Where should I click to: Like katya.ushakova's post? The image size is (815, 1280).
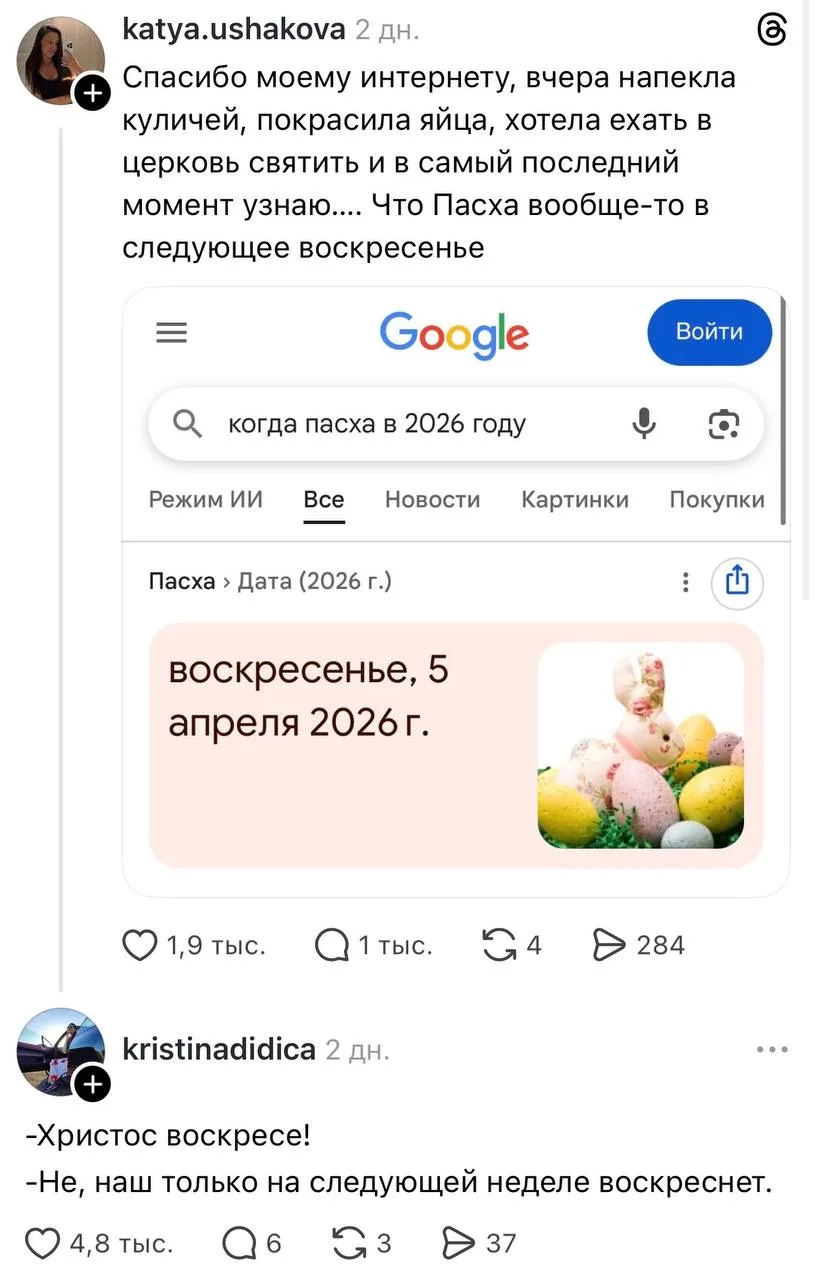coord(140,945)
